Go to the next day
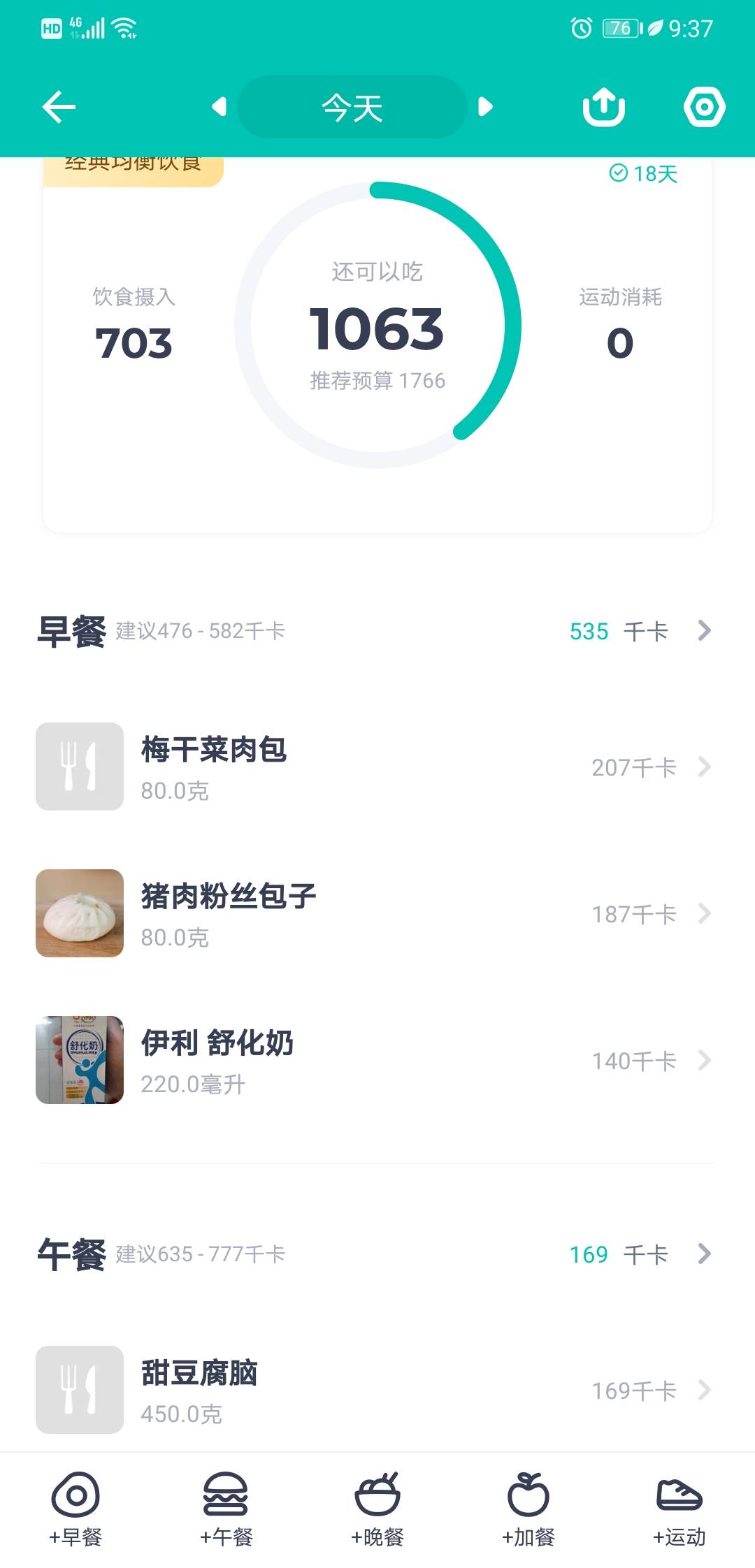 (484, 107)
